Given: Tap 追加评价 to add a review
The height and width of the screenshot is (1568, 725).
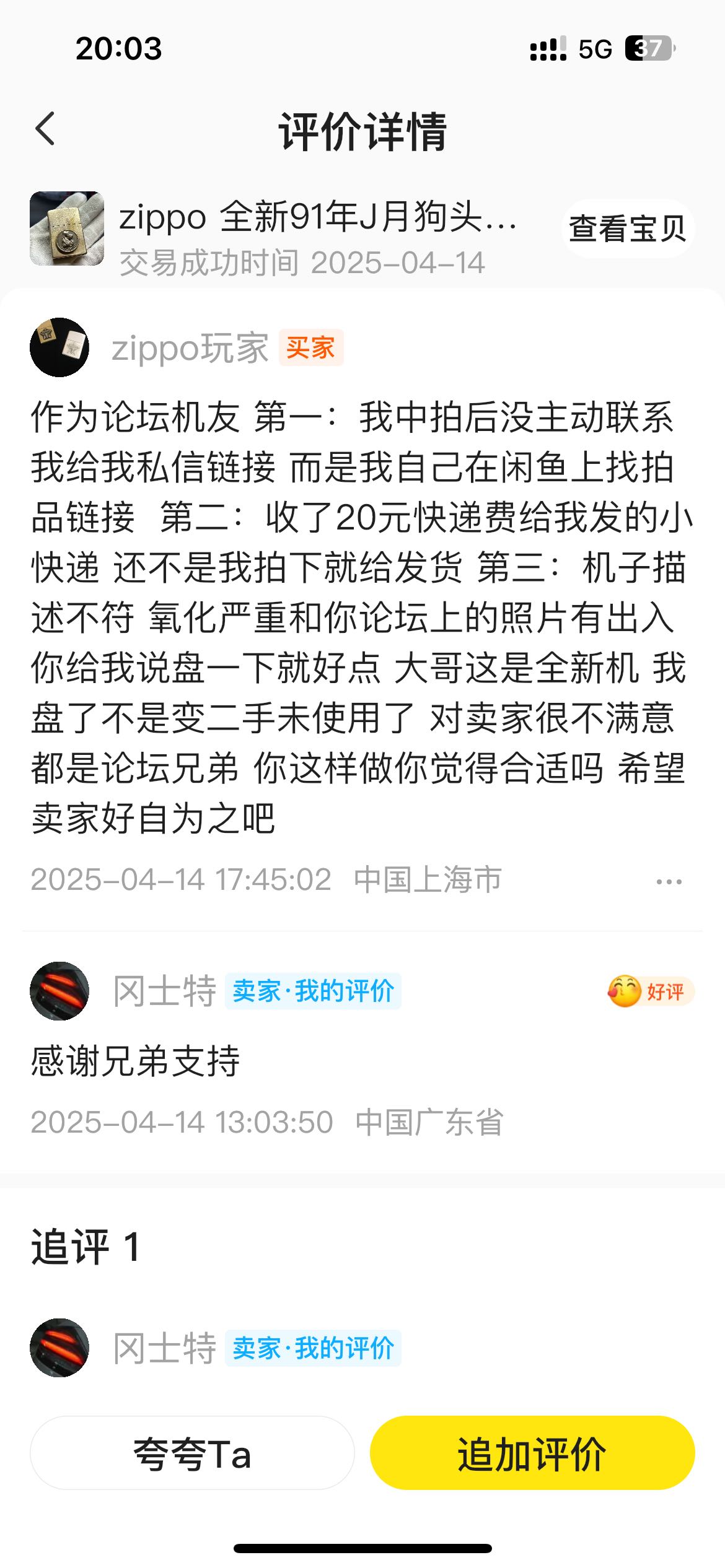Looking at the screenshot, I should 532,1453.
